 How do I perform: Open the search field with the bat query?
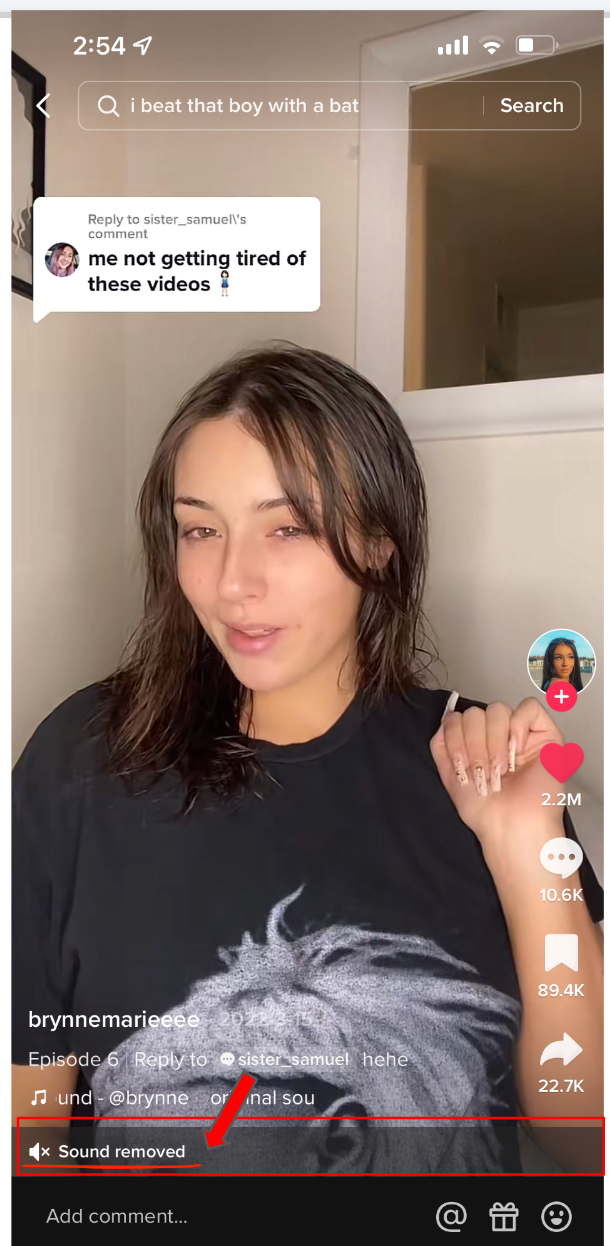pyautogui.click(x=290, y=106)
